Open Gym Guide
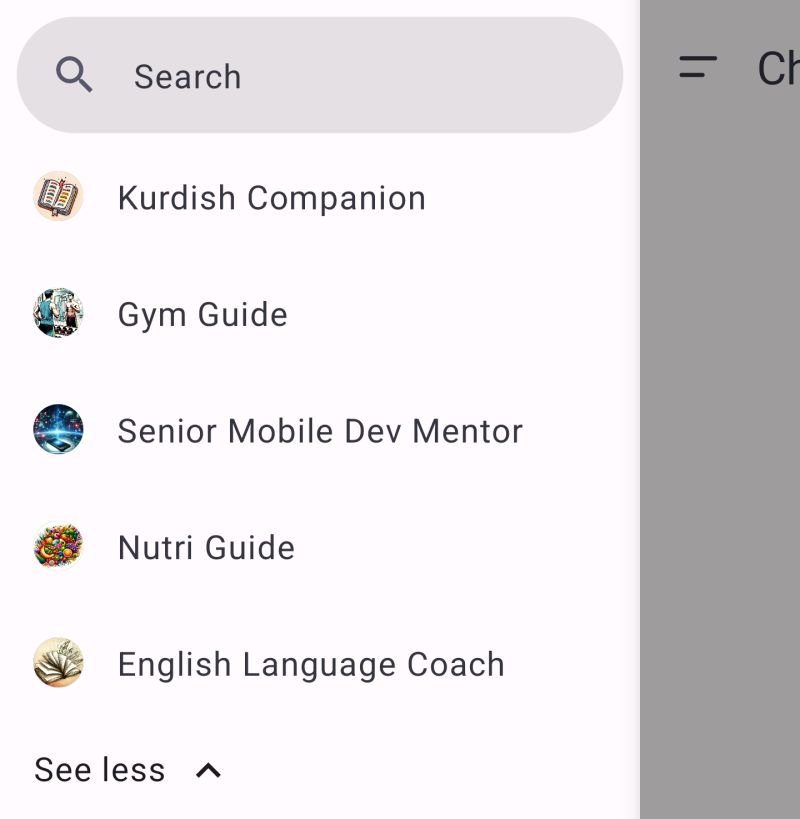800x819 pixels. coord(202,315)
